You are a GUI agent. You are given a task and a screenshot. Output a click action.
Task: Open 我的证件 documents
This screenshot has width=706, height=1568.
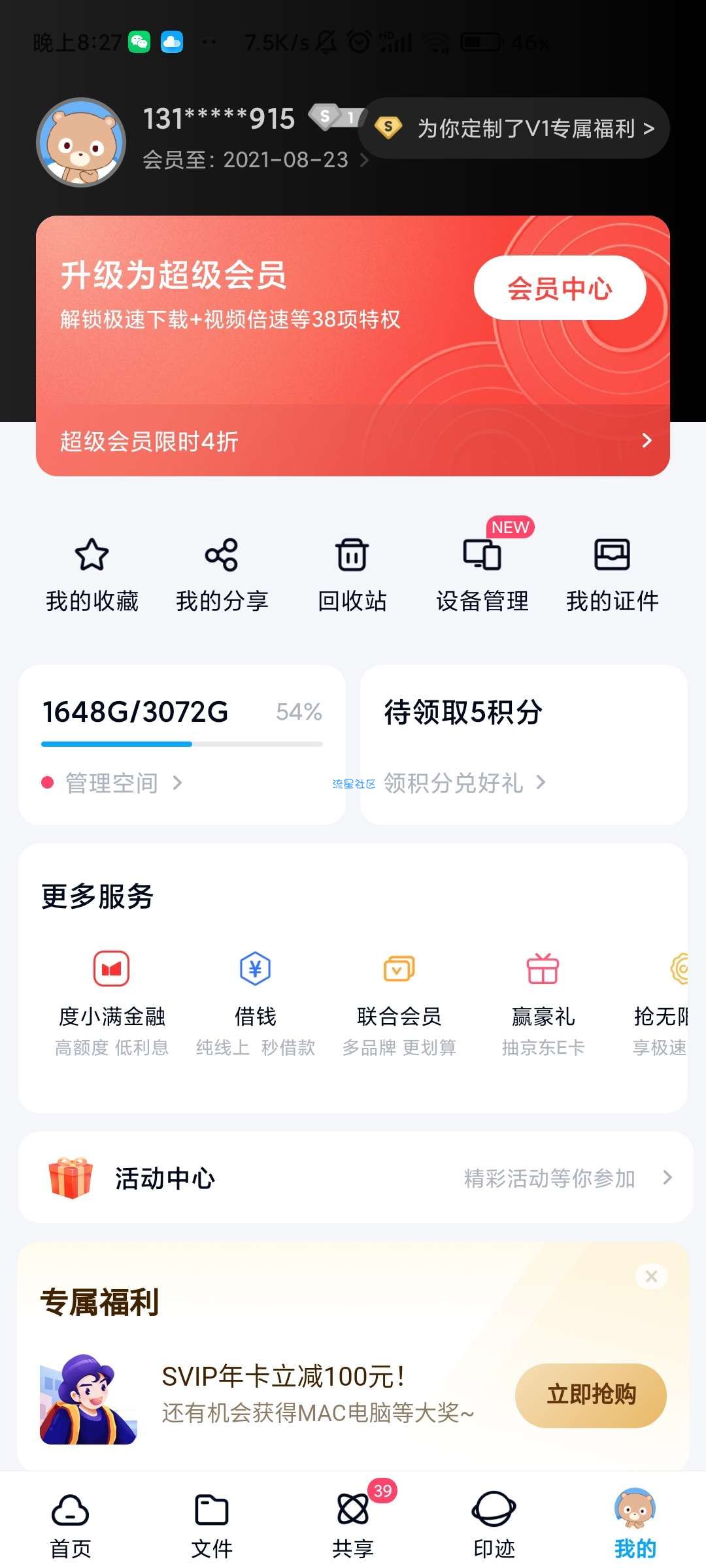pos(612,574)
